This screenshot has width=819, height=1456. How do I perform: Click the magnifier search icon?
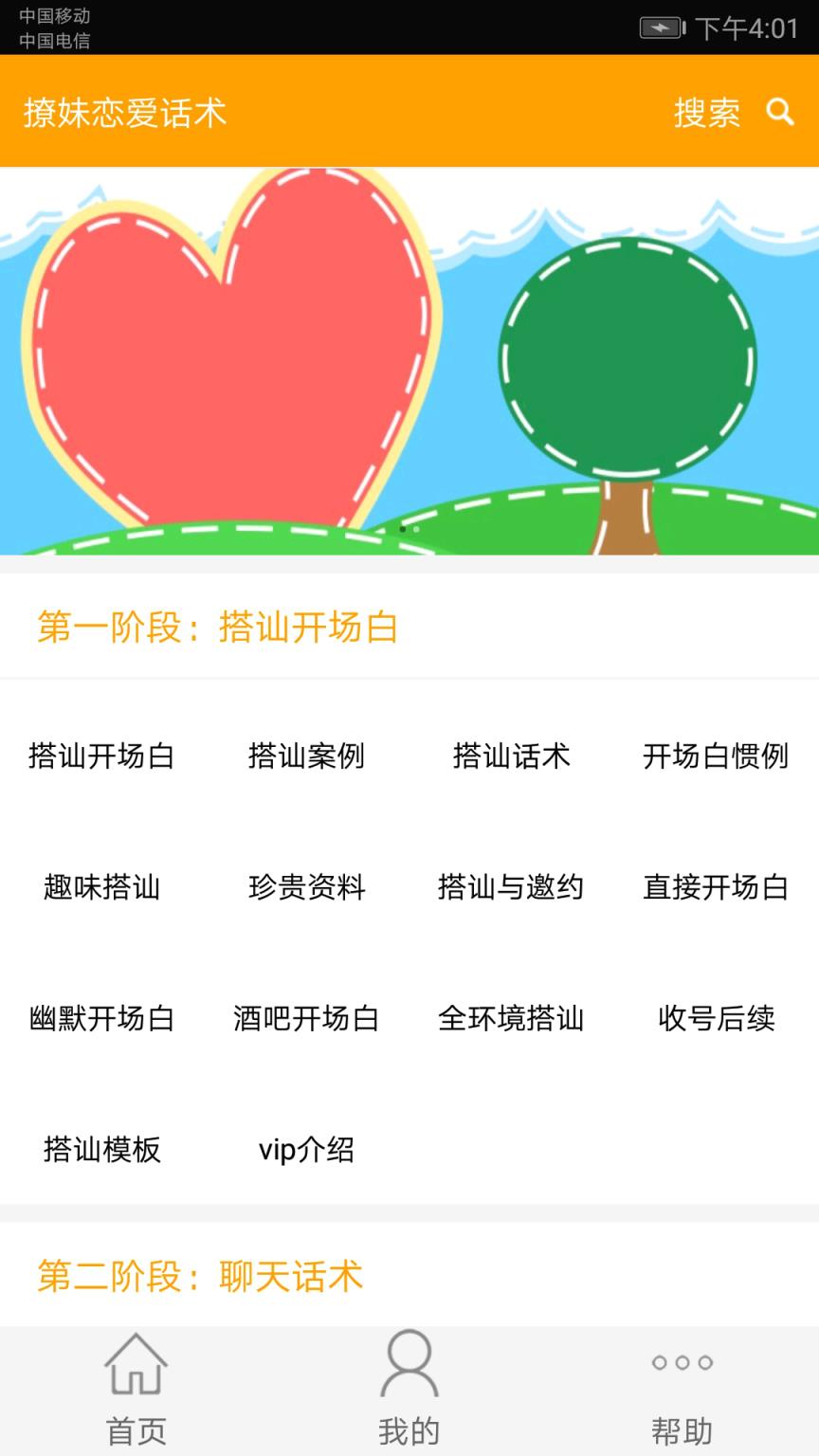(779, 113)
